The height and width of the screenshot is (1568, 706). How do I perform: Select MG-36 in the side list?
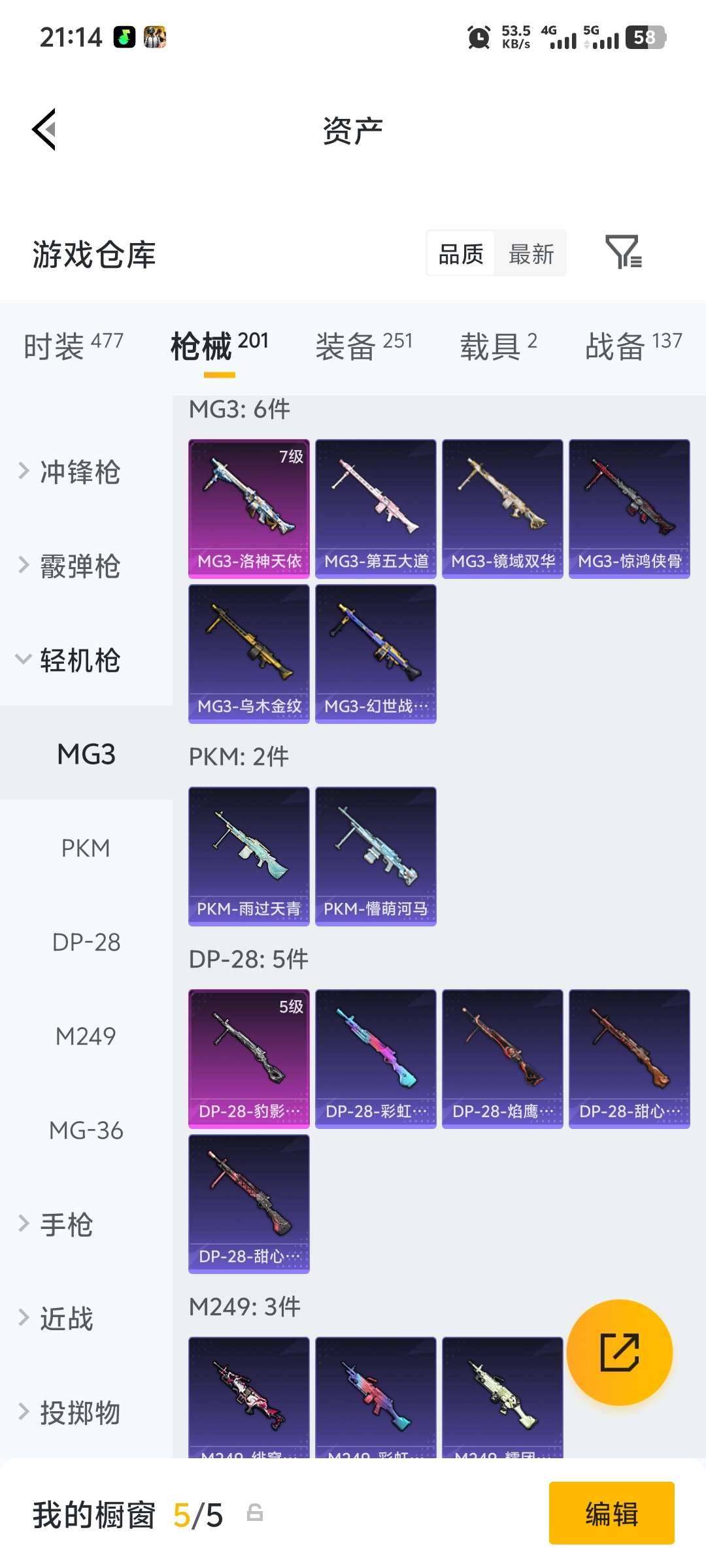[86, 1130]
